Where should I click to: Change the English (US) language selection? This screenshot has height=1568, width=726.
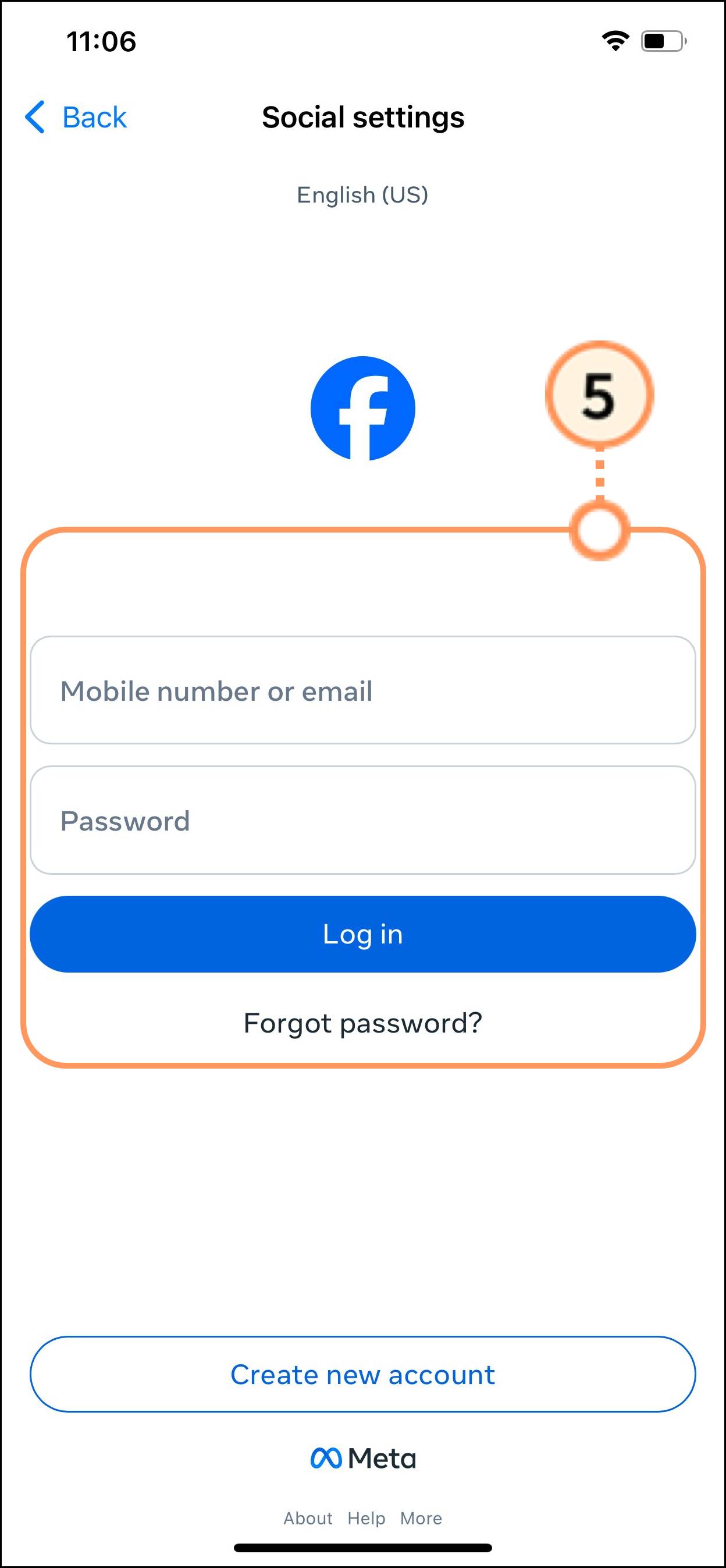pyautogui.click(x=362, y=195)
